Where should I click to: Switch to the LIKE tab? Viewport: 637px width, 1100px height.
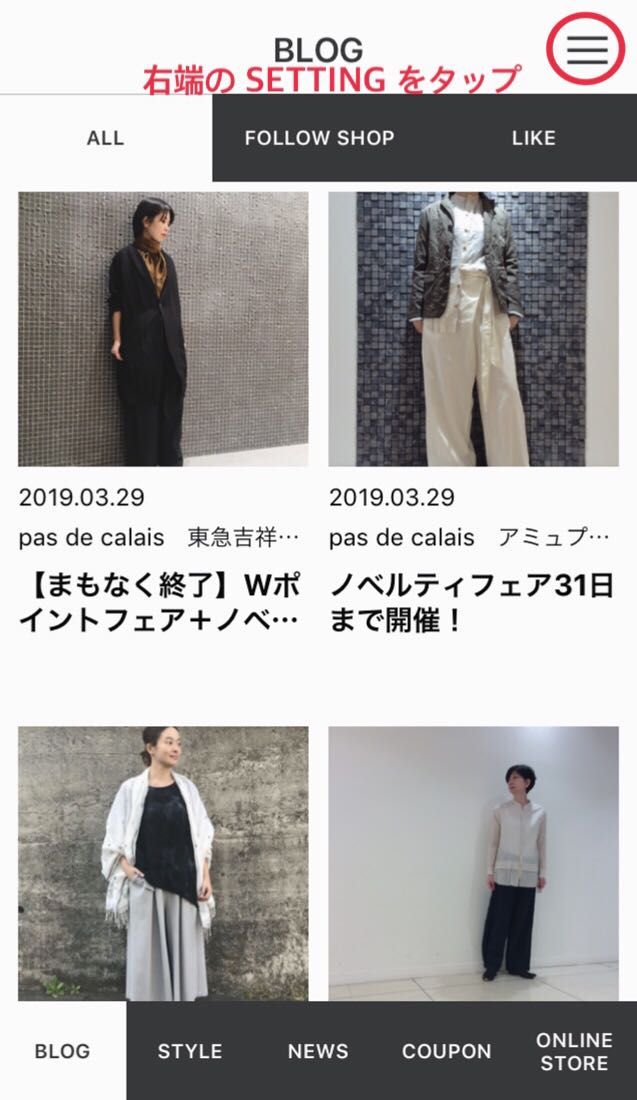pos(533,138)
